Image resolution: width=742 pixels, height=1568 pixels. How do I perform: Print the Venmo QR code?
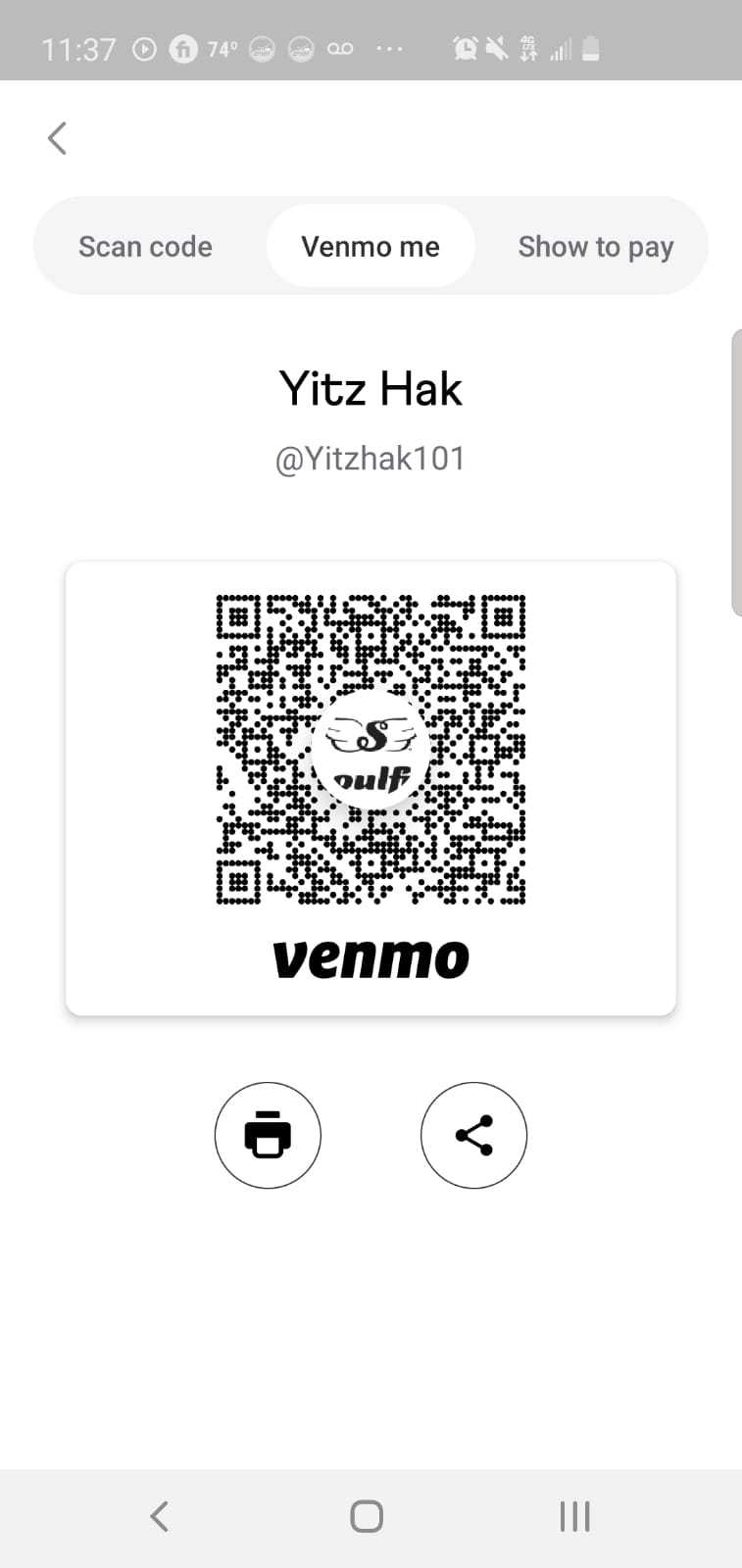click(x=268, y=1135)
